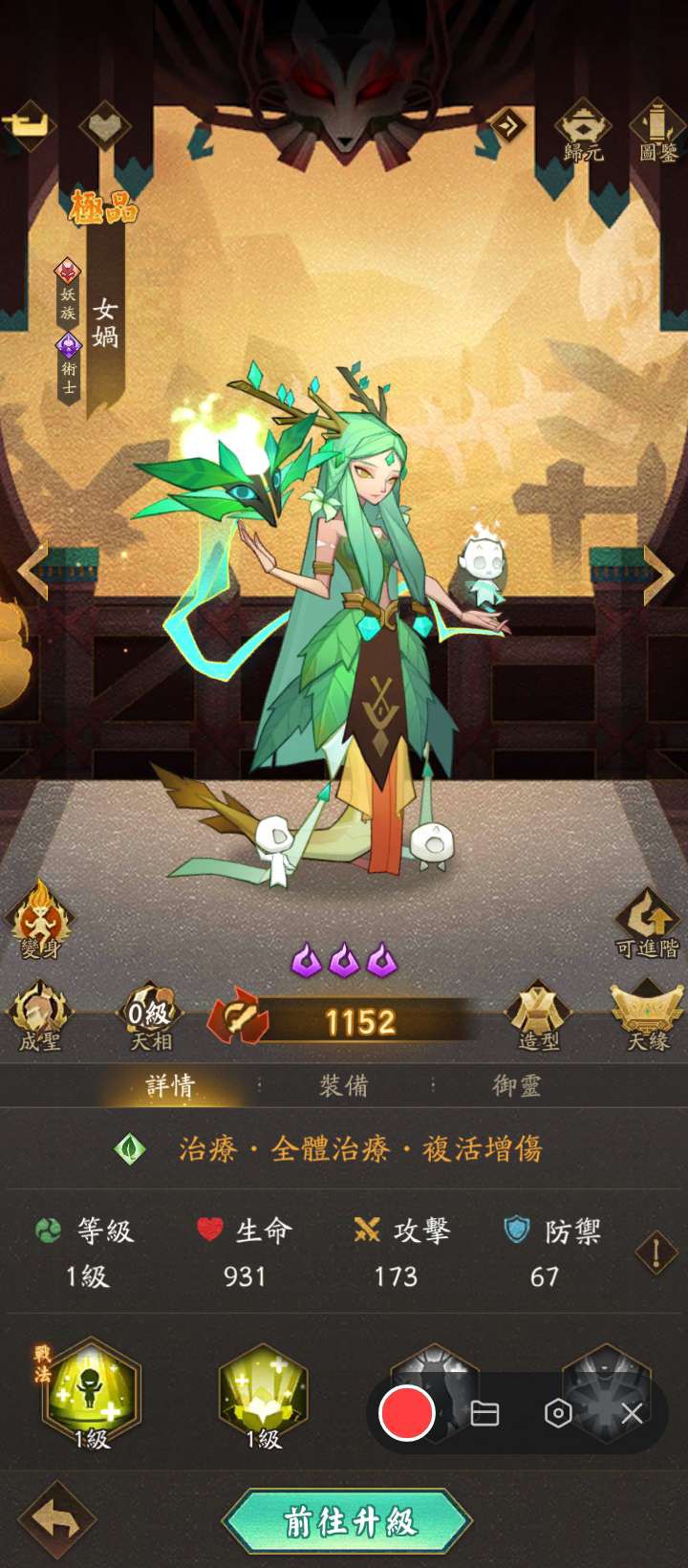Switch to the 詳情 tab

pos(170,1085)
